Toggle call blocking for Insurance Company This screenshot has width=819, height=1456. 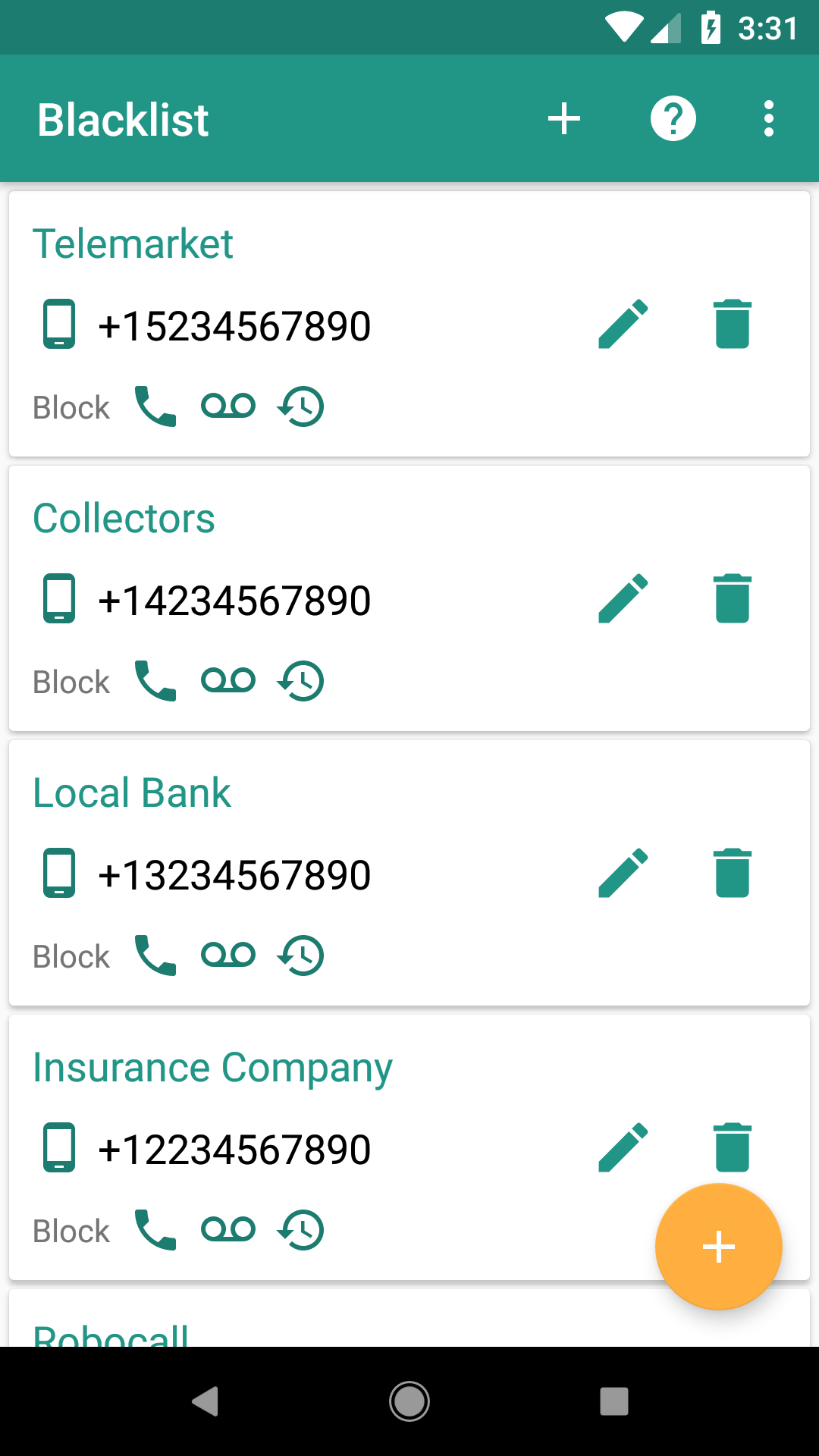[155, 1230]
